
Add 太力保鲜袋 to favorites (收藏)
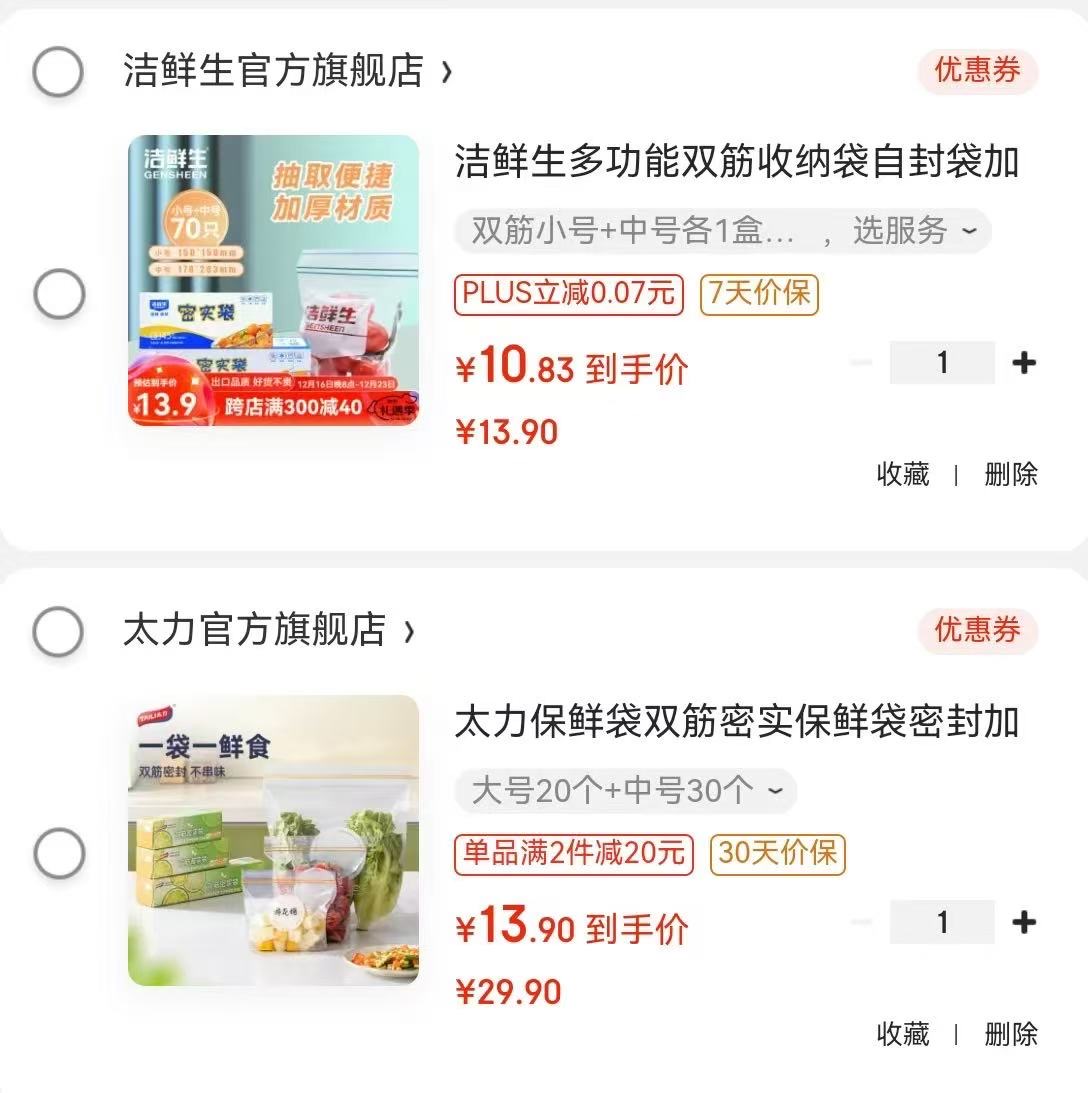point(903,1033)
